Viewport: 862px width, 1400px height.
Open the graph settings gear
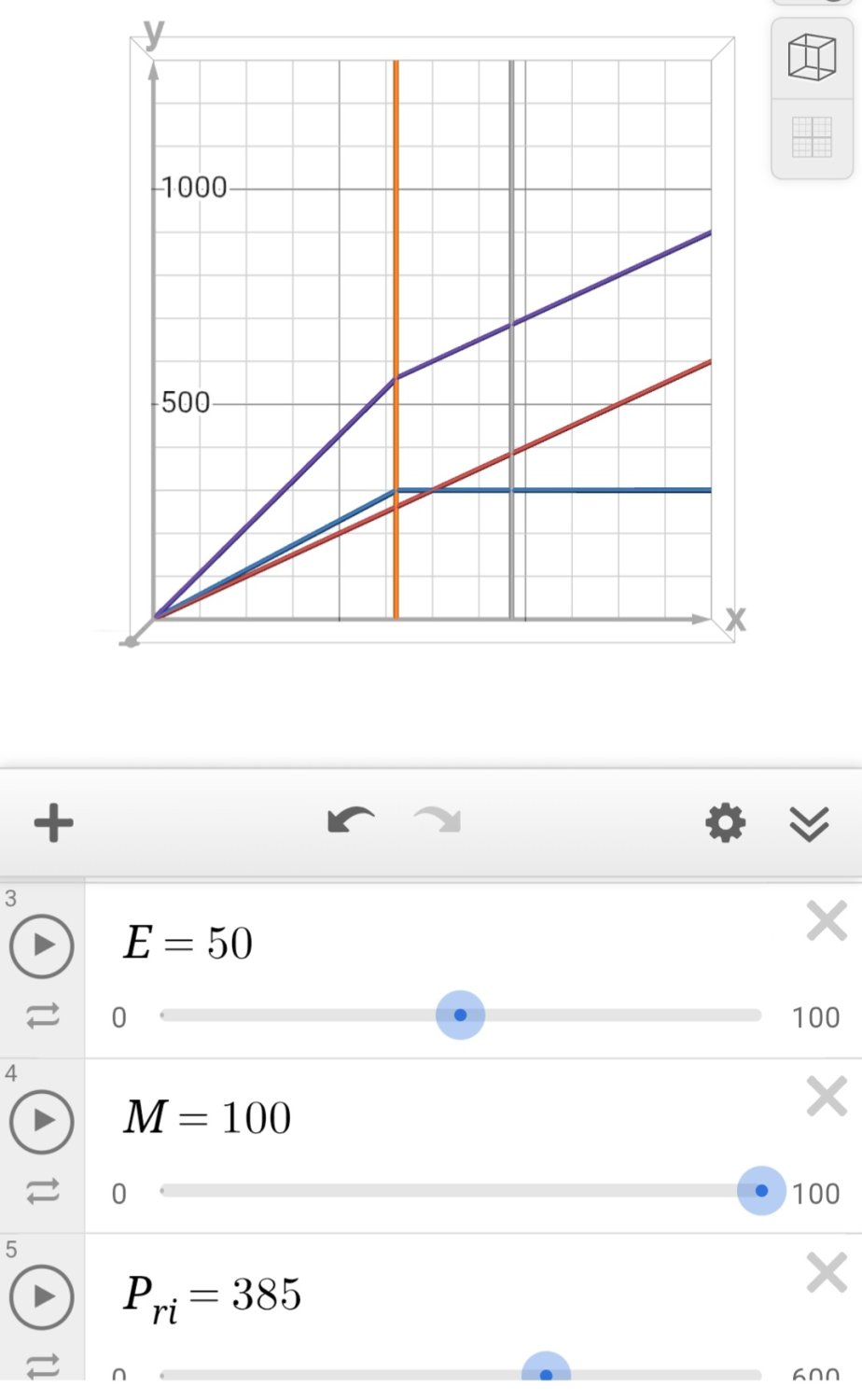pyautogui.click(x=725, y=823)
